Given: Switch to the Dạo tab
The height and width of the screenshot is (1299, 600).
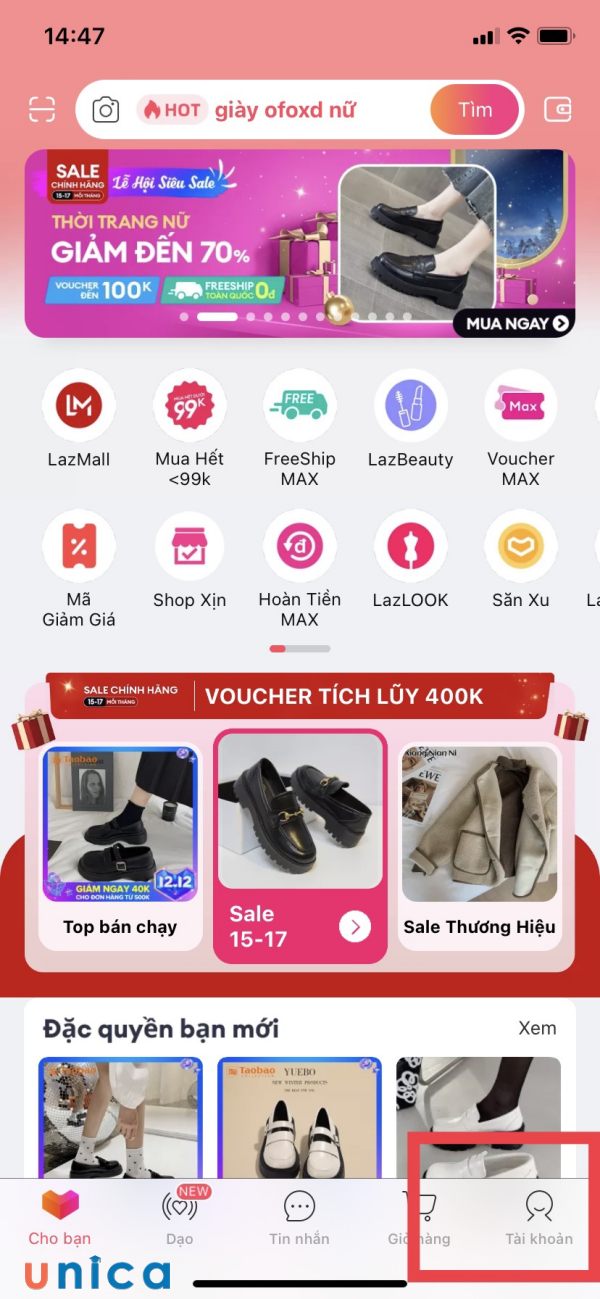Looking at the screenshot, I should pos(179,1218).
